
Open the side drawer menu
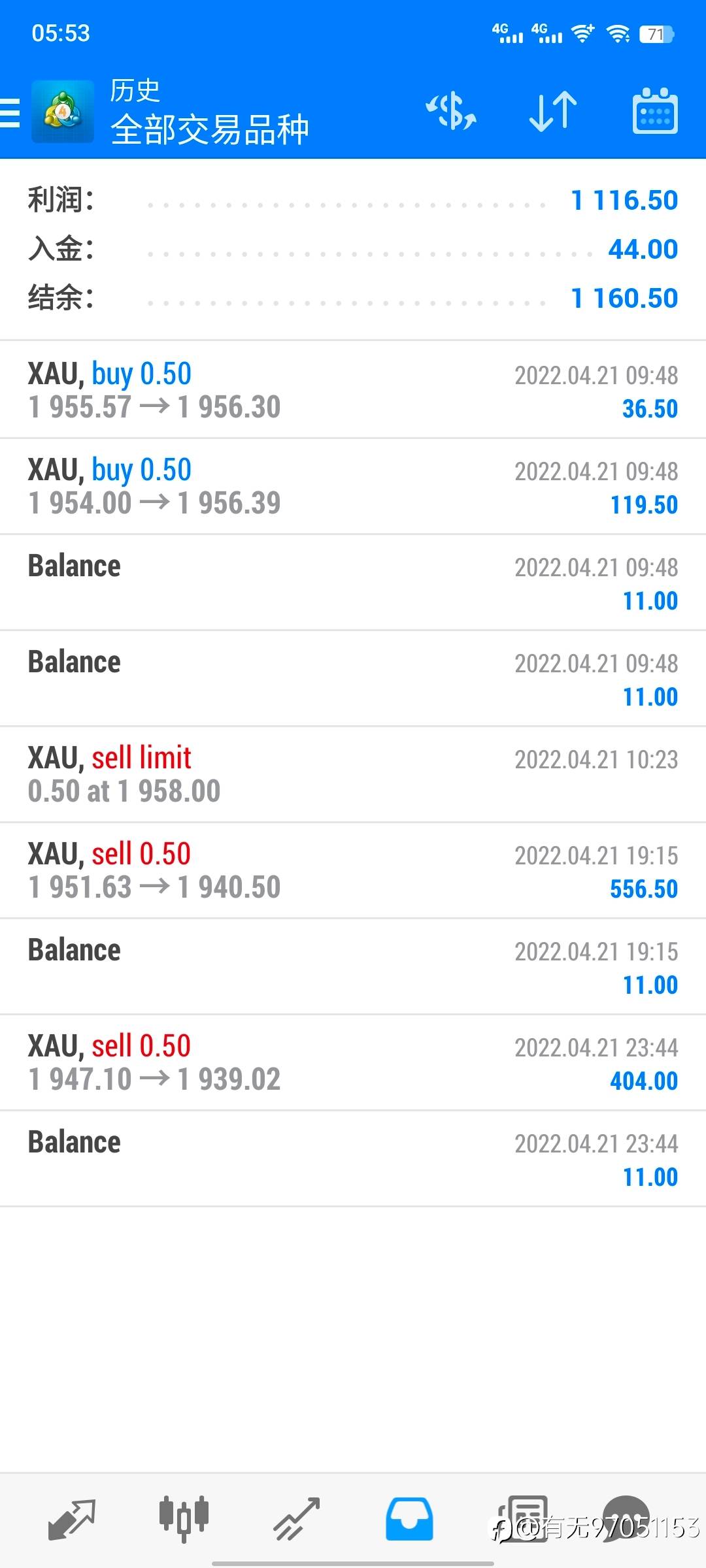(x=10, y=112)
